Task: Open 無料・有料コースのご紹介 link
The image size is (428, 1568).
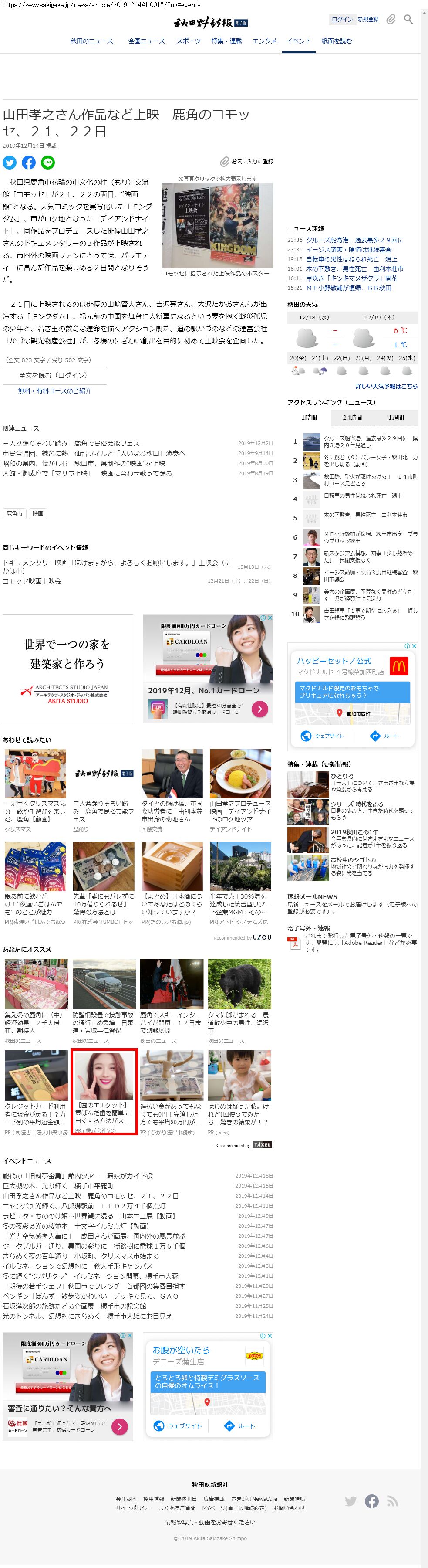Action: coord(54,391)
